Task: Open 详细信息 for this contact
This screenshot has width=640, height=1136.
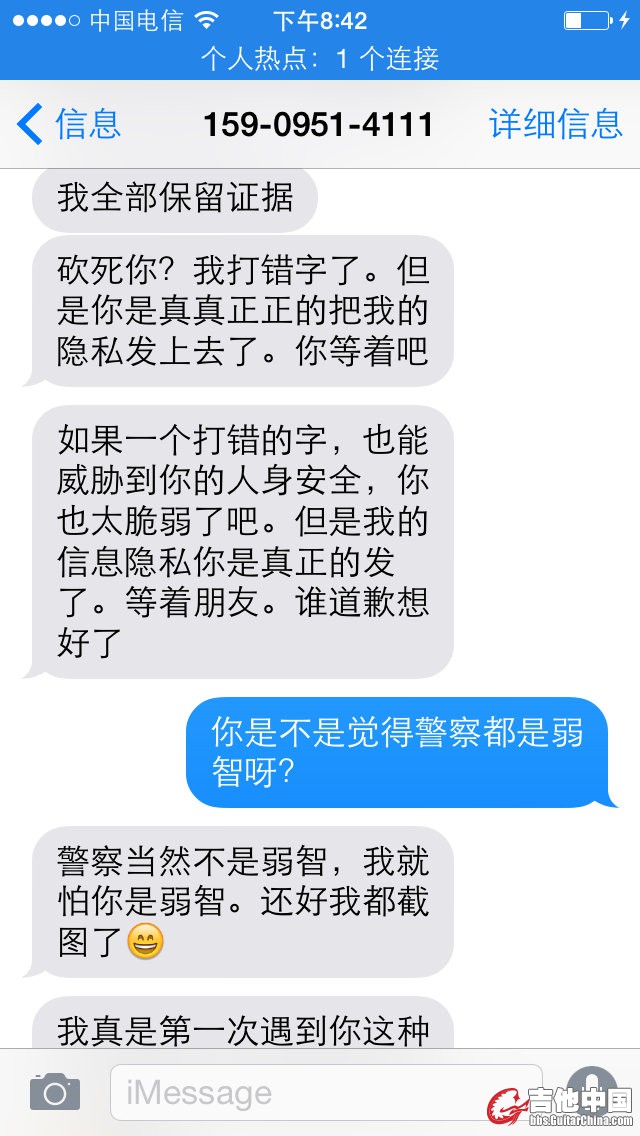Action: tap(555, 124)
